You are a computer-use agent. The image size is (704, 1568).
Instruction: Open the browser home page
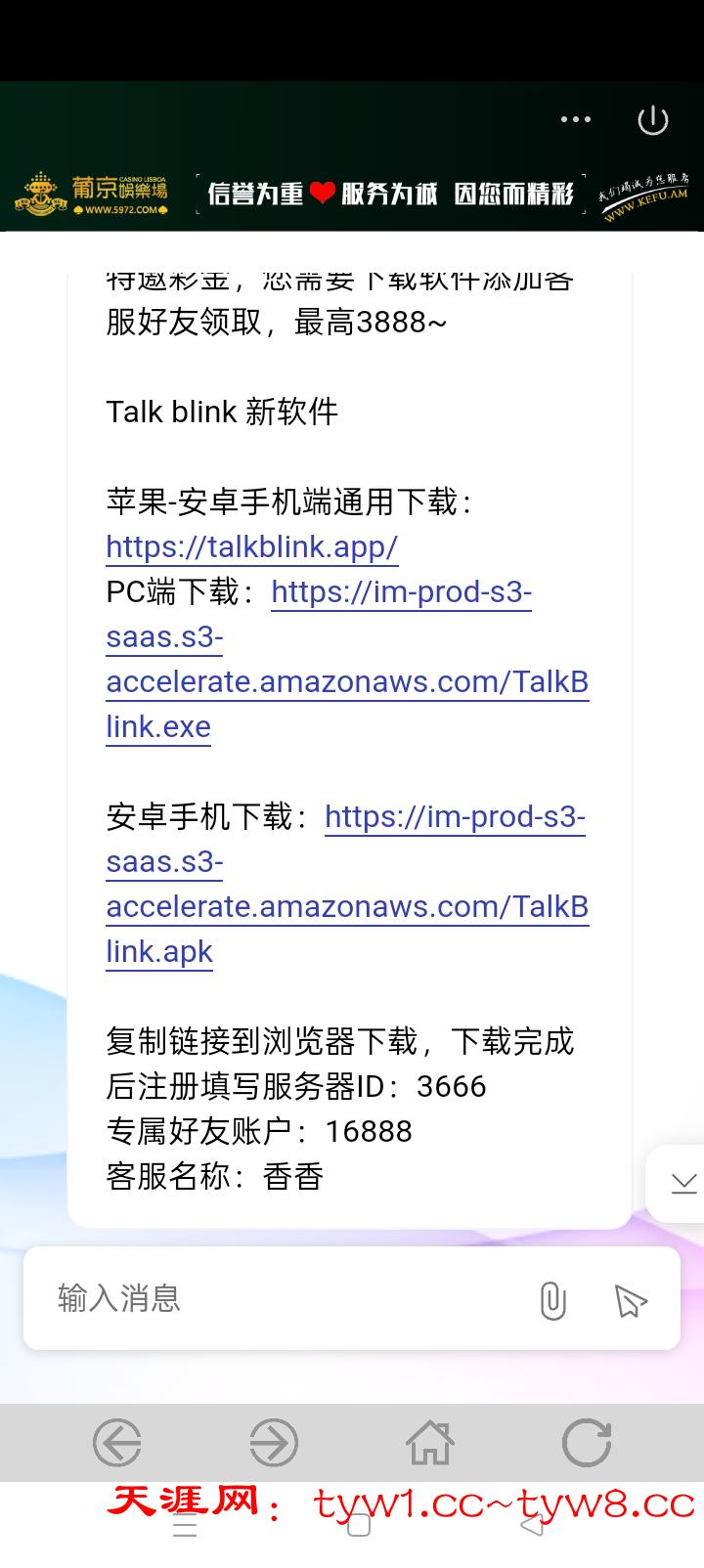click(x=430, y=1443)
